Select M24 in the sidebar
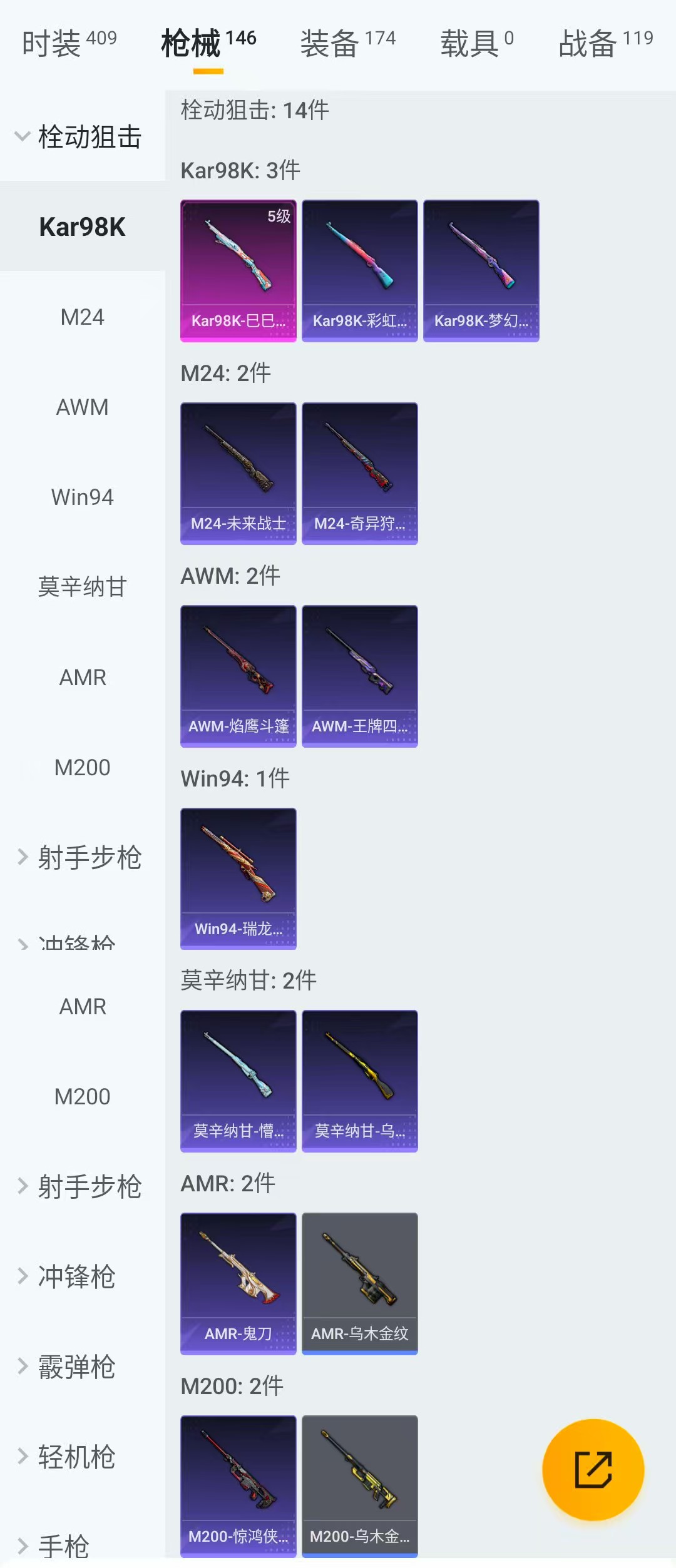 (82, 317)
